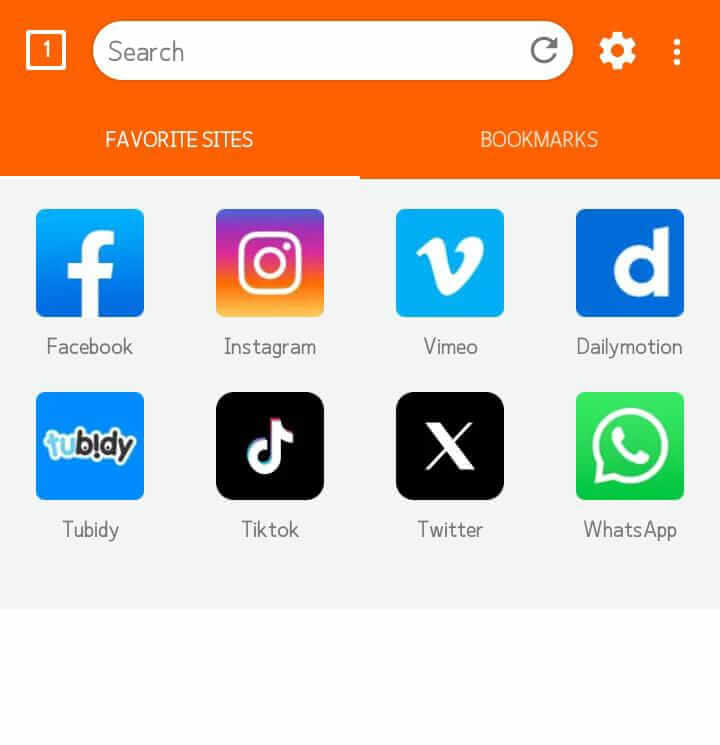Open the three-dot overflow menu
This screenshot has height=745, width=720.
(676, 50)
